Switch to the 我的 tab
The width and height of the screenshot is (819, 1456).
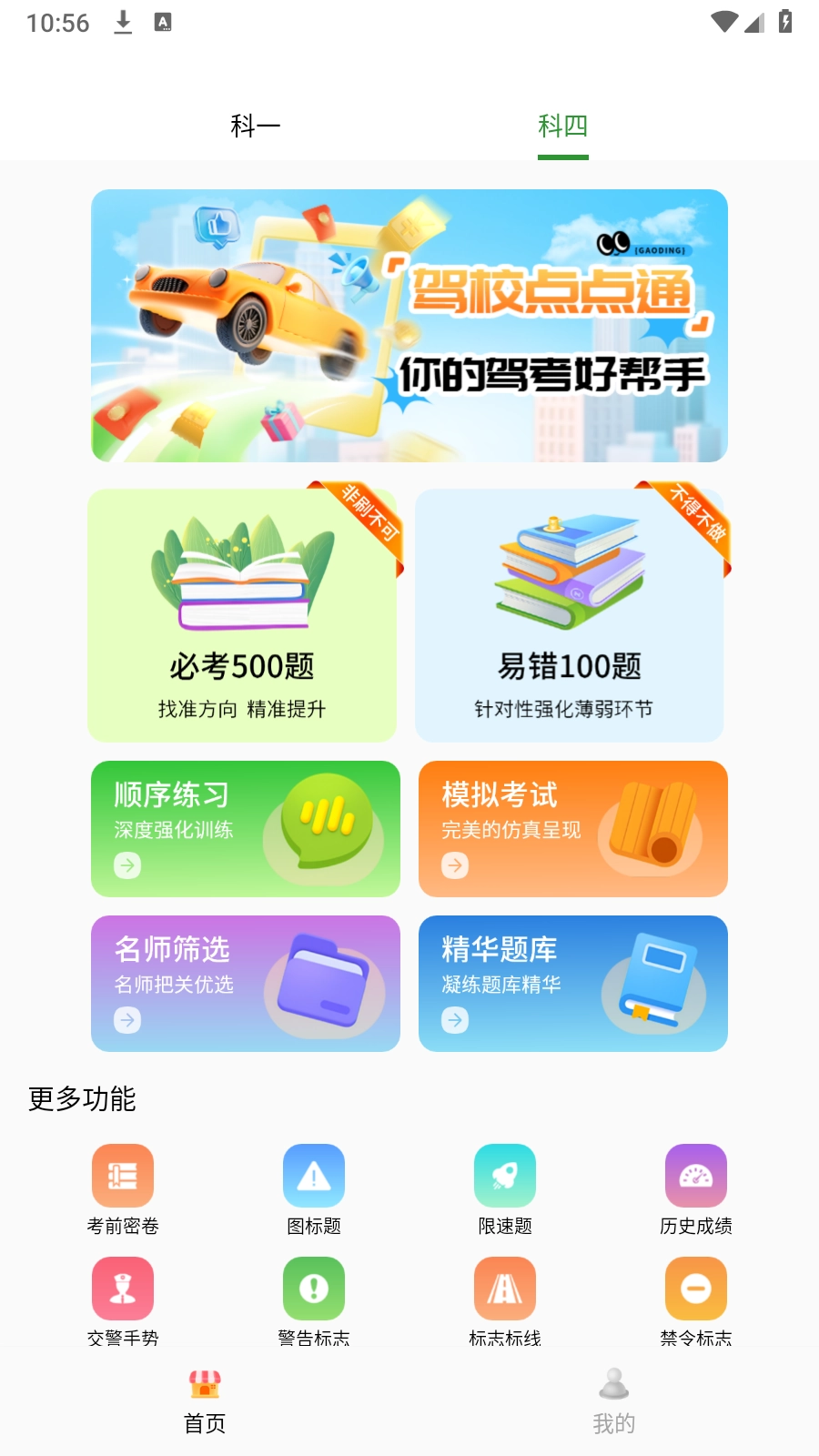pyautogui.click(x=614, y=1401)
